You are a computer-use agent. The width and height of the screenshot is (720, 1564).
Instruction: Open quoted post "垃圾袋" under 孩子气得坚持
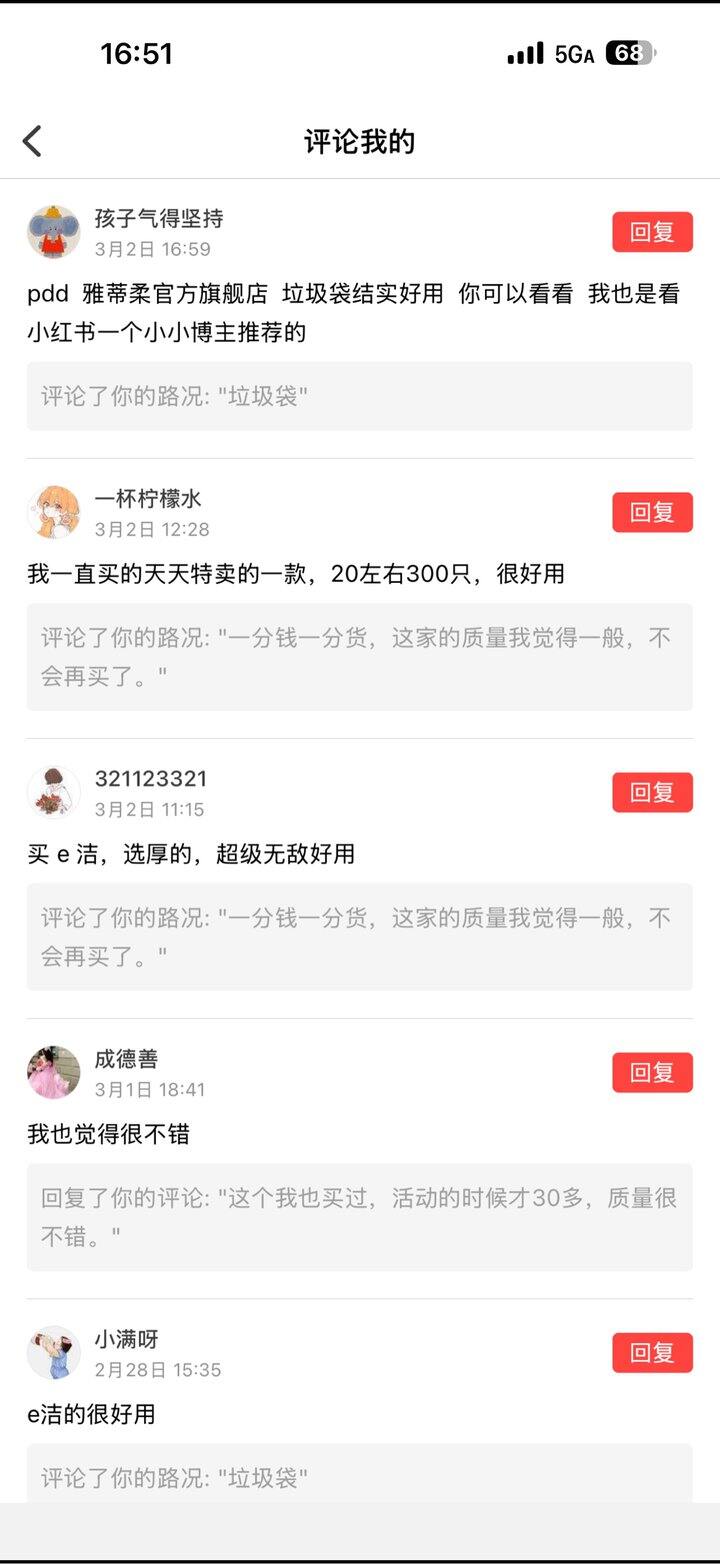(359, 396)
